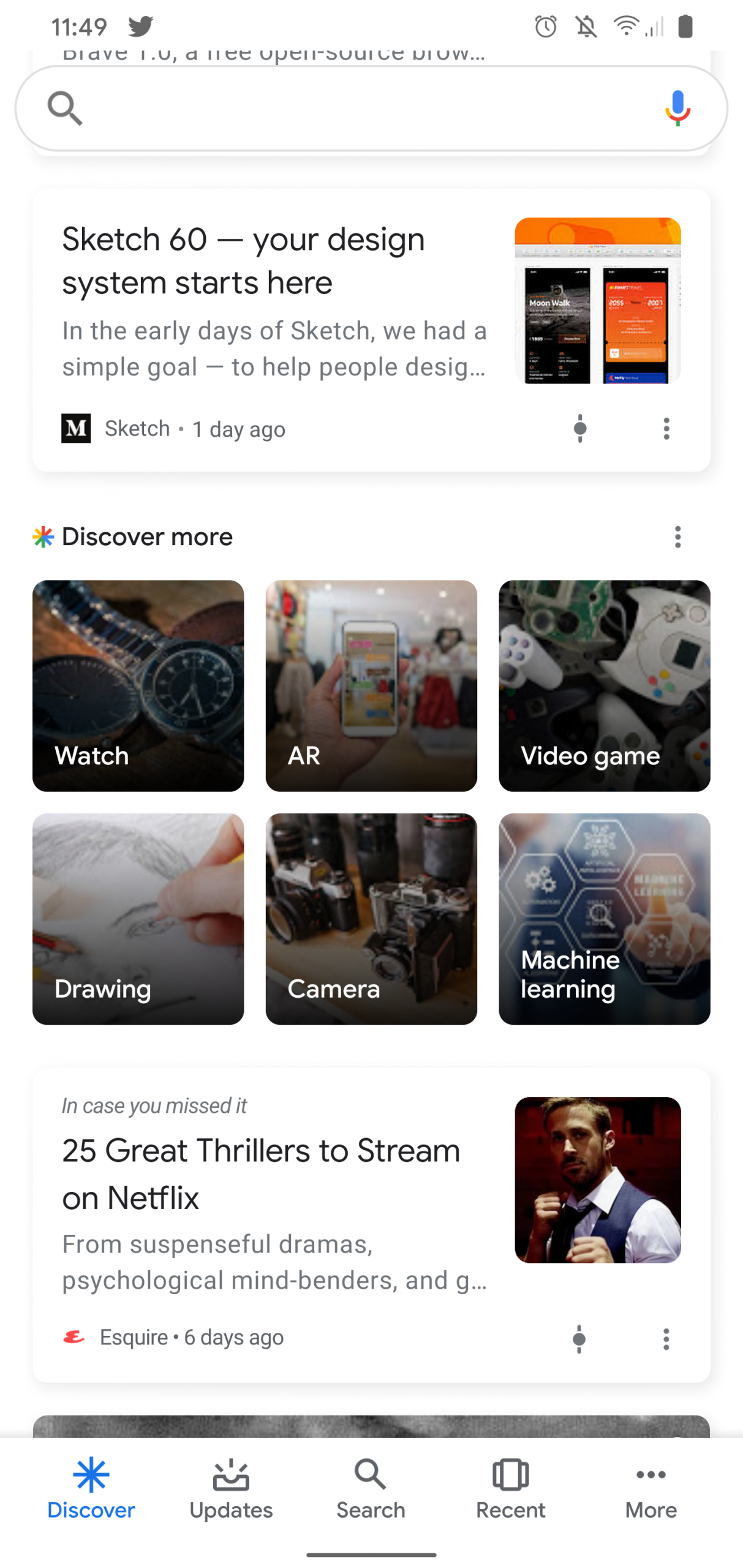Screen dimensions: 743x1568
Task: Open overflow menu on Sketch article card
Action: pos(666,428)
